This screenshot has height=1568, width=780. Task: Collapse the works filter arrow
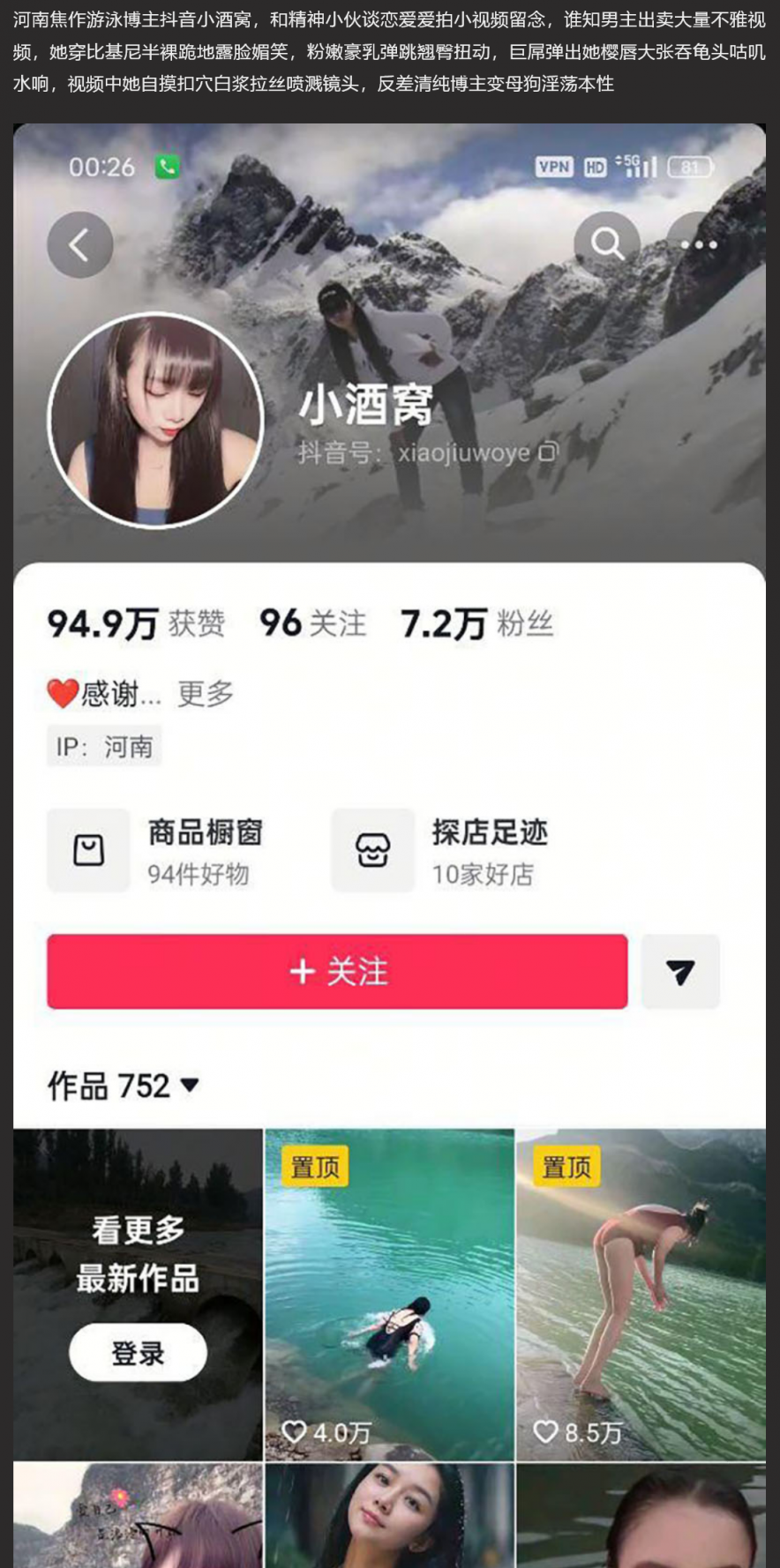pyautogui.click(x=188, y=1086)
